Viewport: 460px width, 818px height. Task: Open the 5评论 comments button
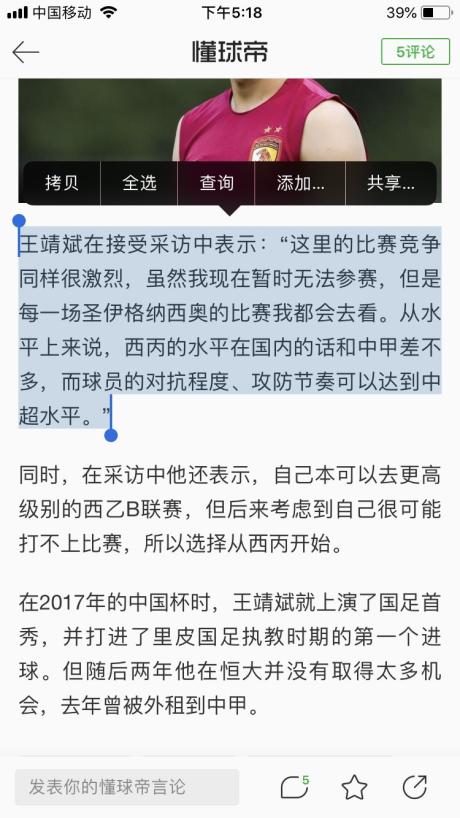coord(415,52)
